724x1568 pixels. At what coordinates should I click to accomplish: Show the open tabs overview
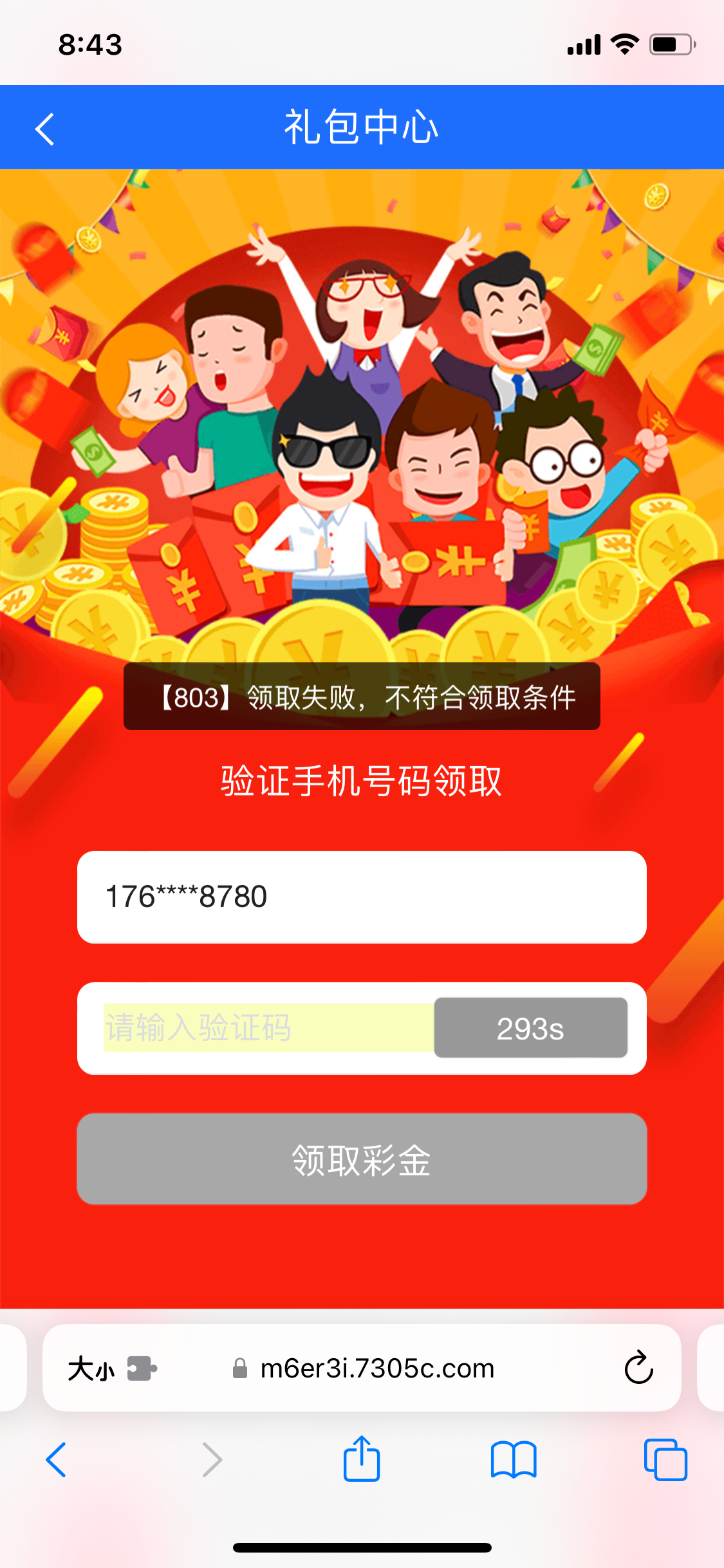pos(665,1460)
